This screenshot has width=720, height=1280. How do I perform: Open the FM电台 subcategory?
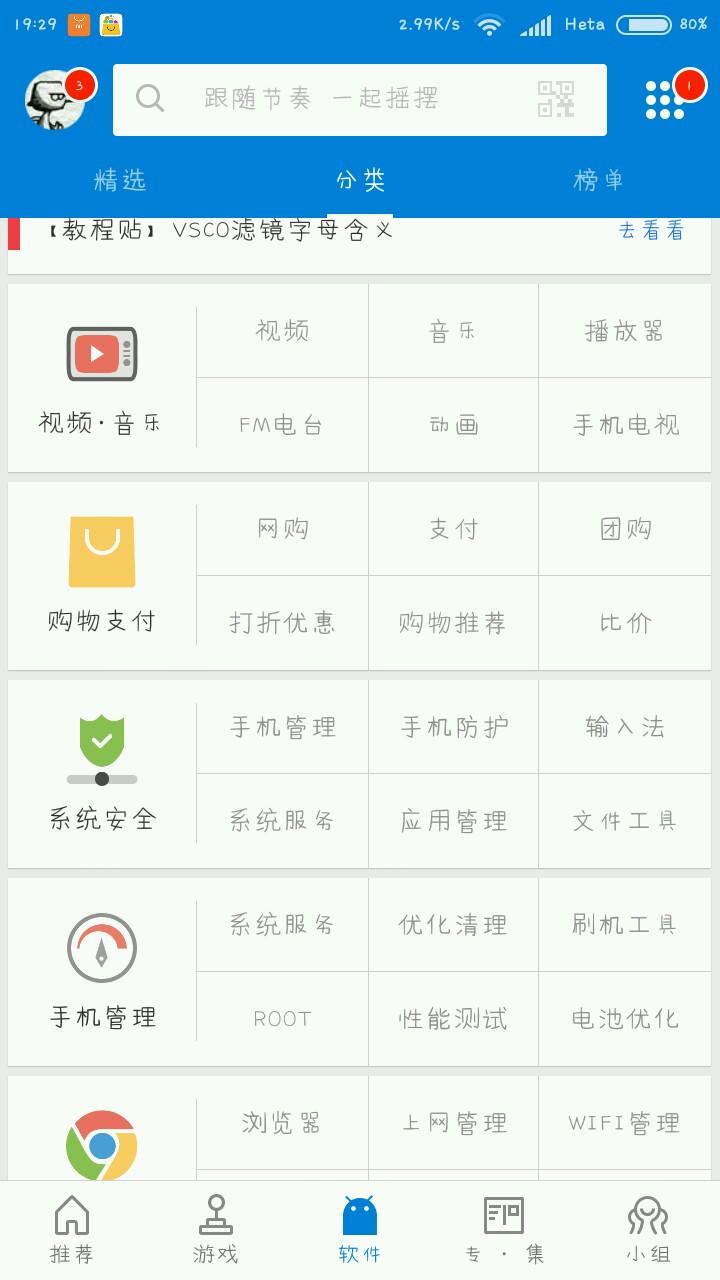pyautogui.click(x=282, y=425)
